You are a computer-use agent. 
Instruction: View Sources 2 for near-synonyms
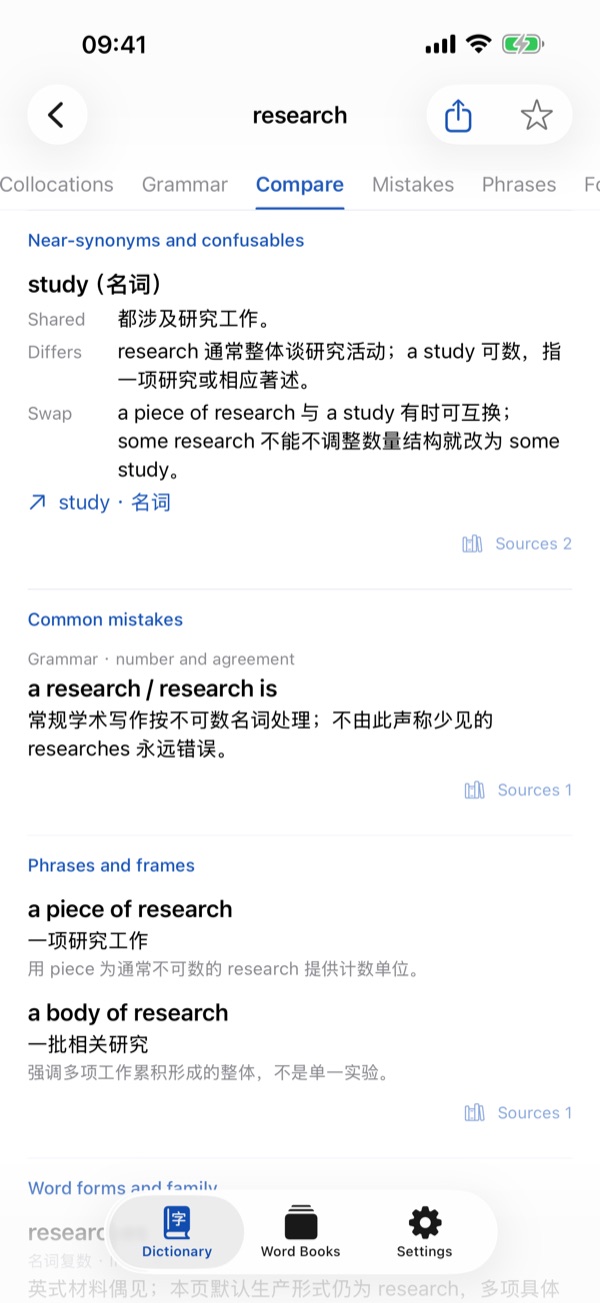click(x=517, y=544)
